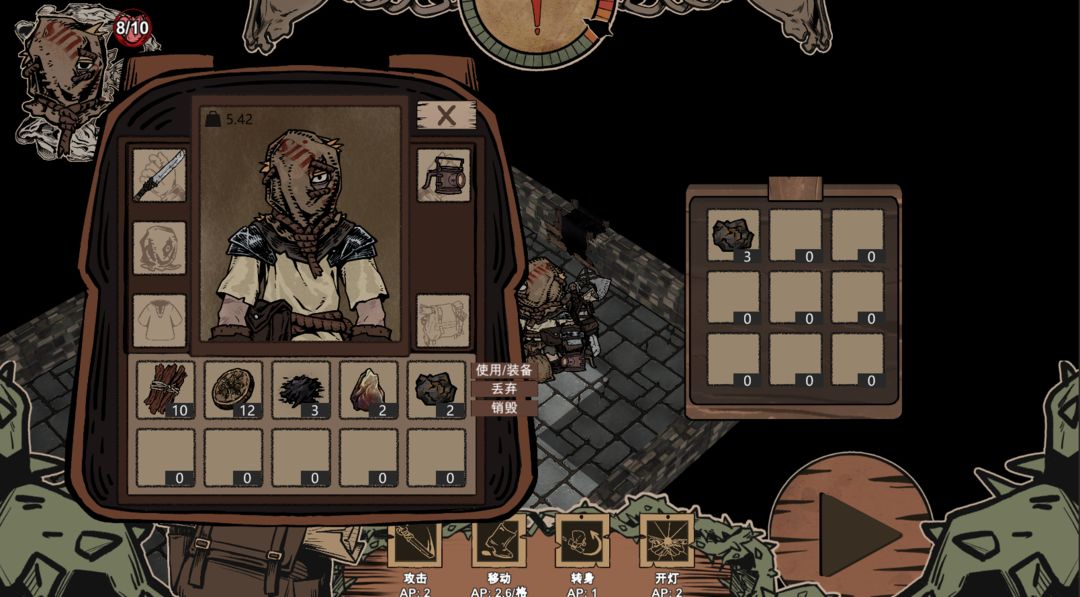Select 丢弃 to drop the item
Image resolution: width=1080 pixels, height=597 pixels.
504,389
